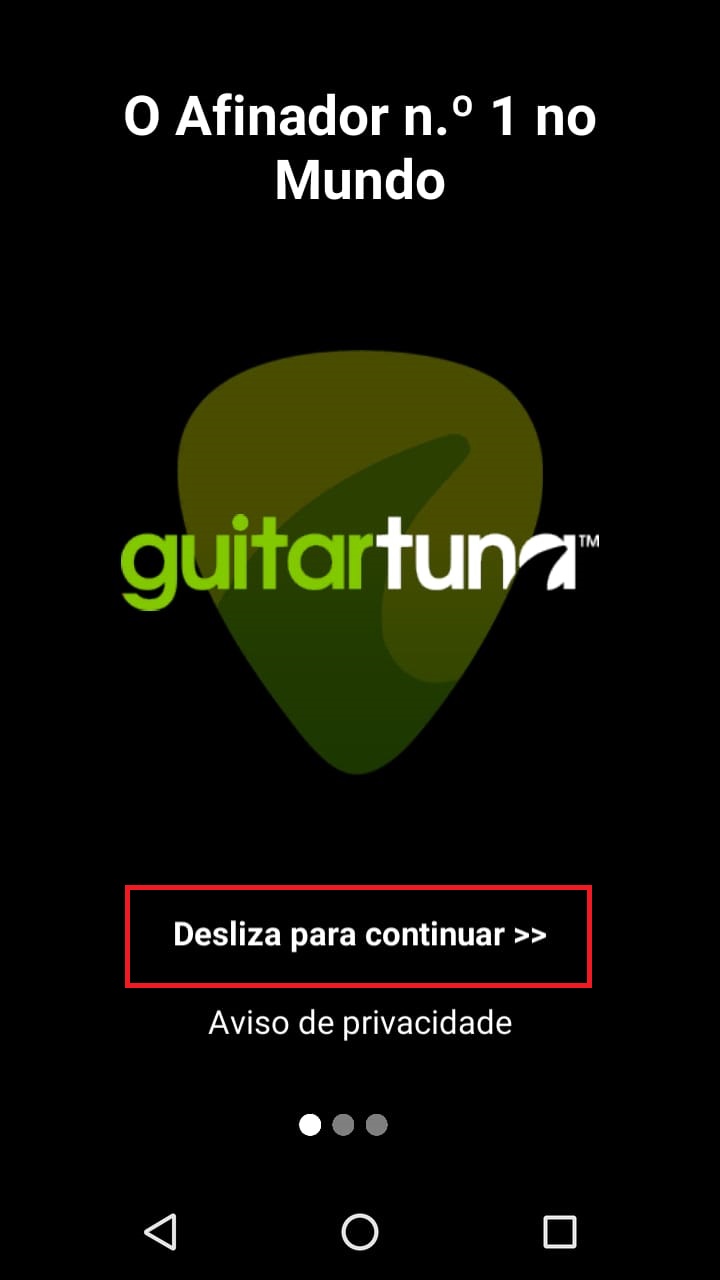Viewport: 720px width, 1280px height.
Task: Go back with the system back button
Action: click(160, 1231)
